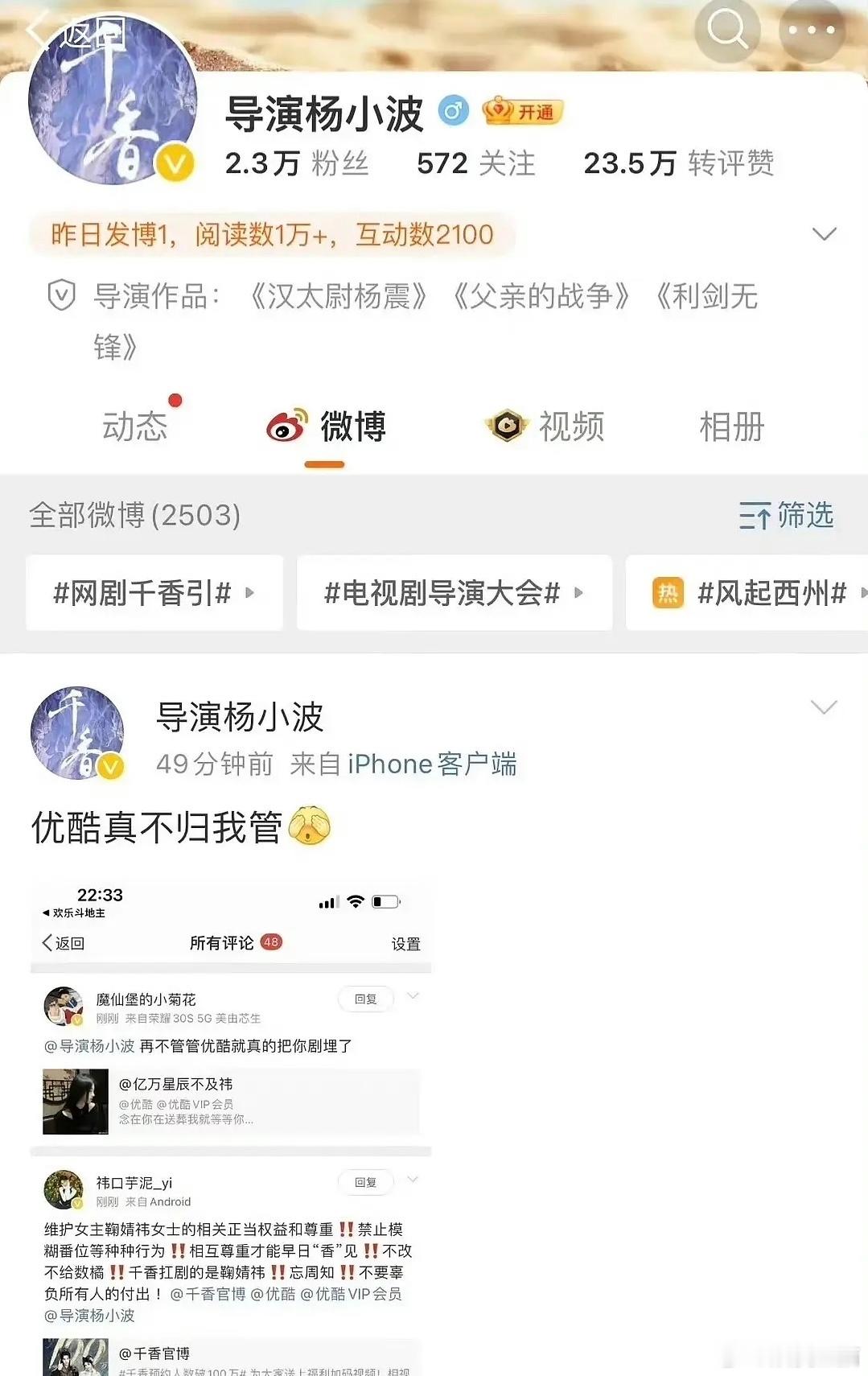Click the crown icon beside 开通
The image size is (868, 1376).
coord(498,113)
